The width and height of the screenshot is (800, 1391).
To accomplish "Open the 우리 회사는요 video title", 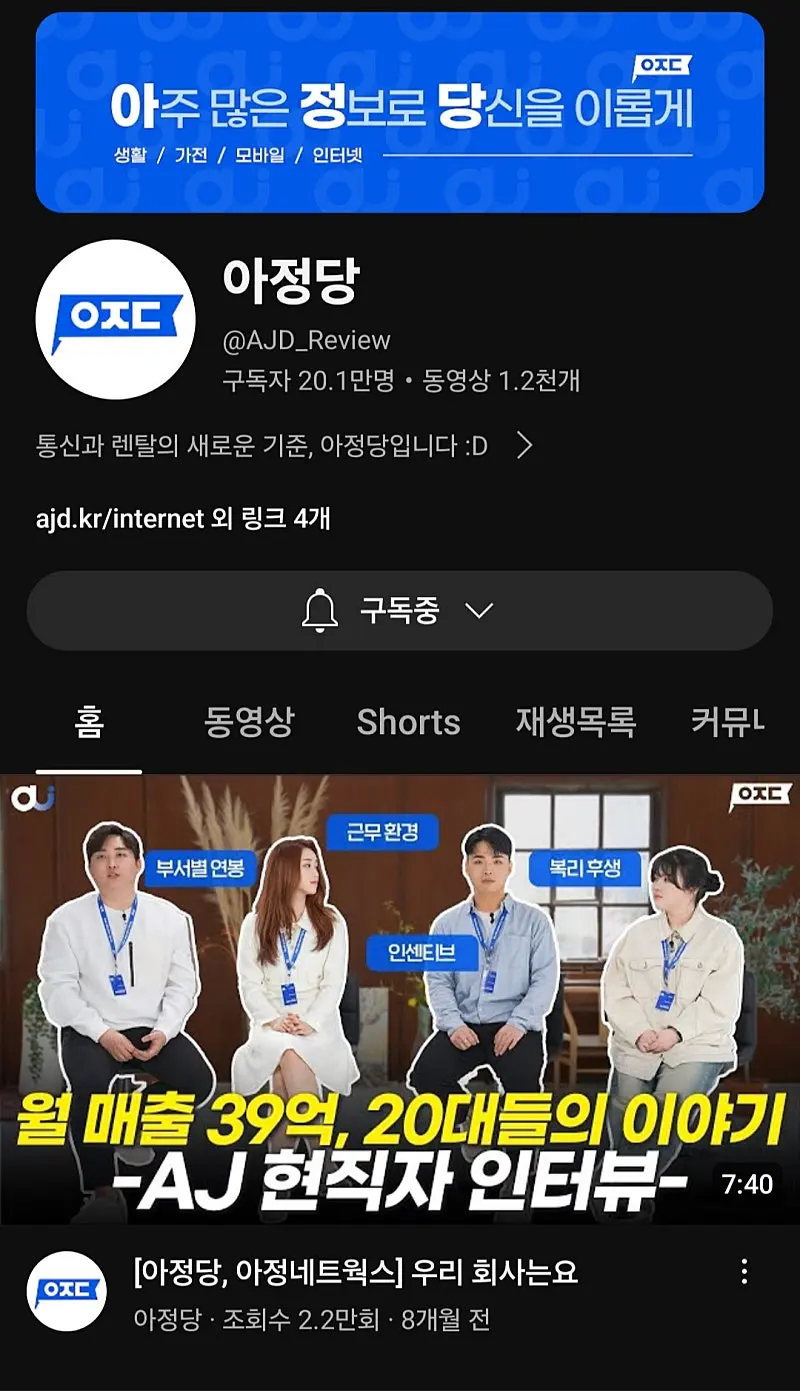I will point(356,1273).
